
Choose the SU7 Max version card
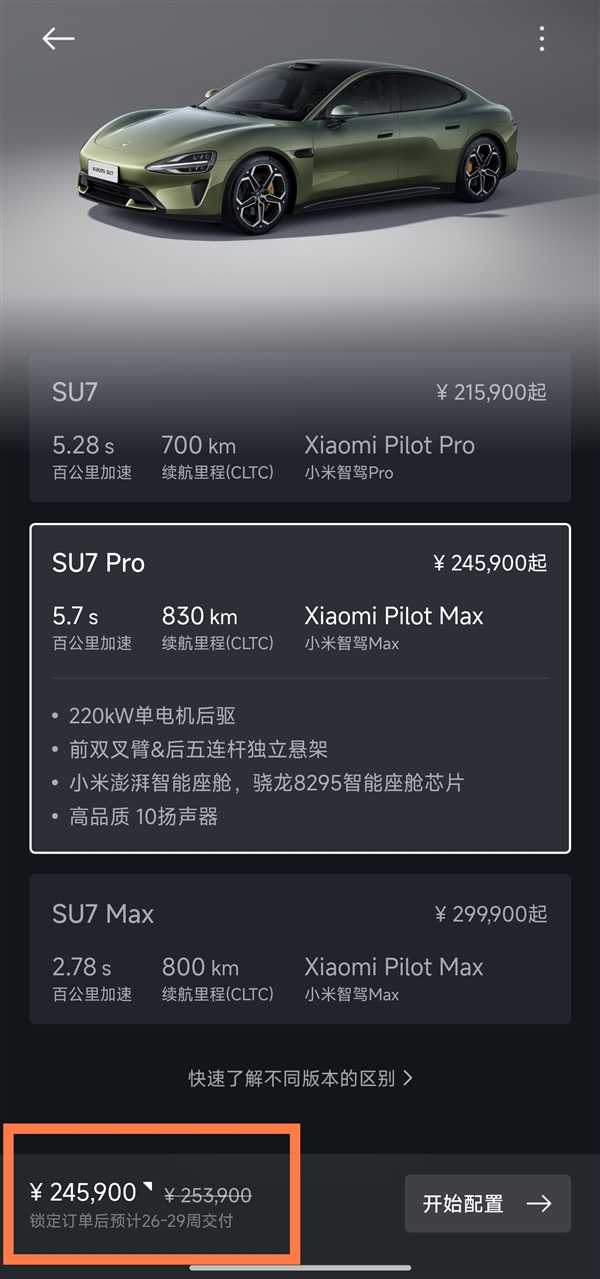pyautogui.click(x=300, y=949)
